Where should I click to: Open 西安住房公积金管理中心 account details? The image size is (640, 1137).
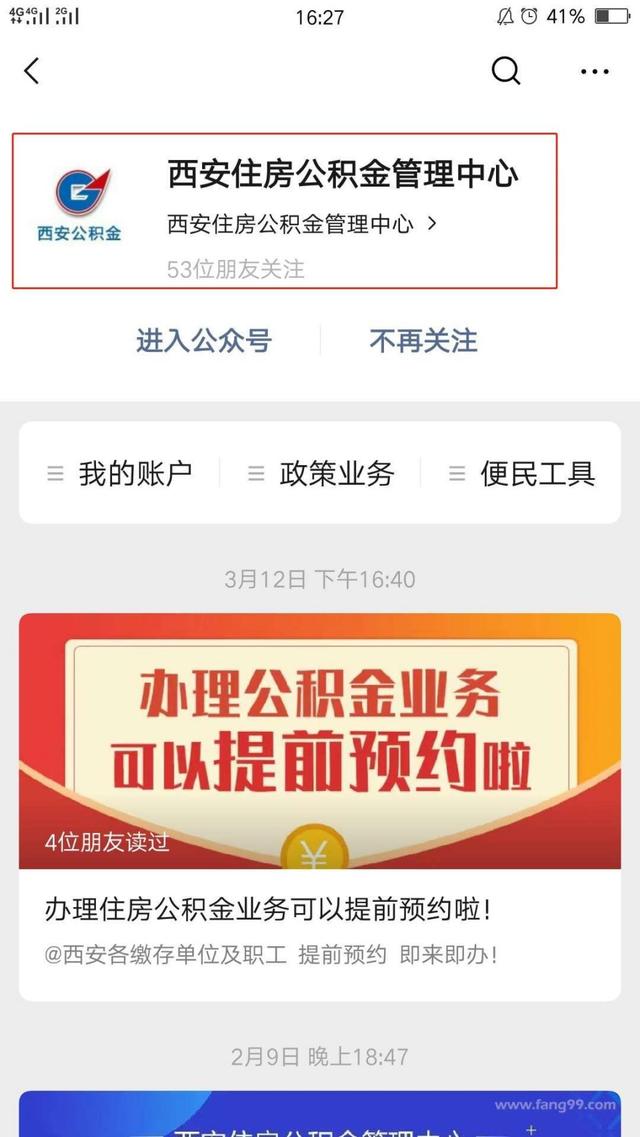pos(301,224)
